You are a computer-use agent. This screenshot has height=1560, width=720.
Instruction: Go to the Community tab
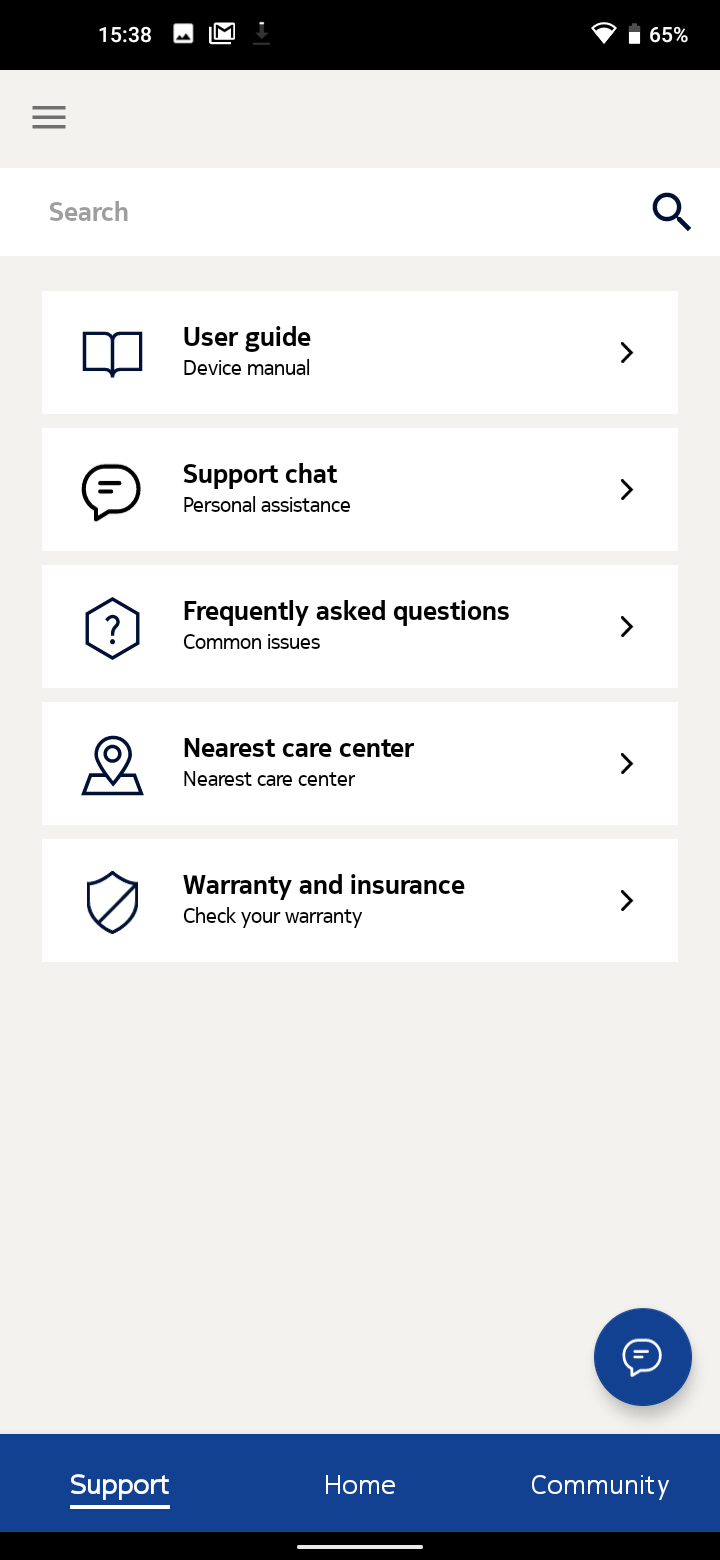(x=599, y=1485)
